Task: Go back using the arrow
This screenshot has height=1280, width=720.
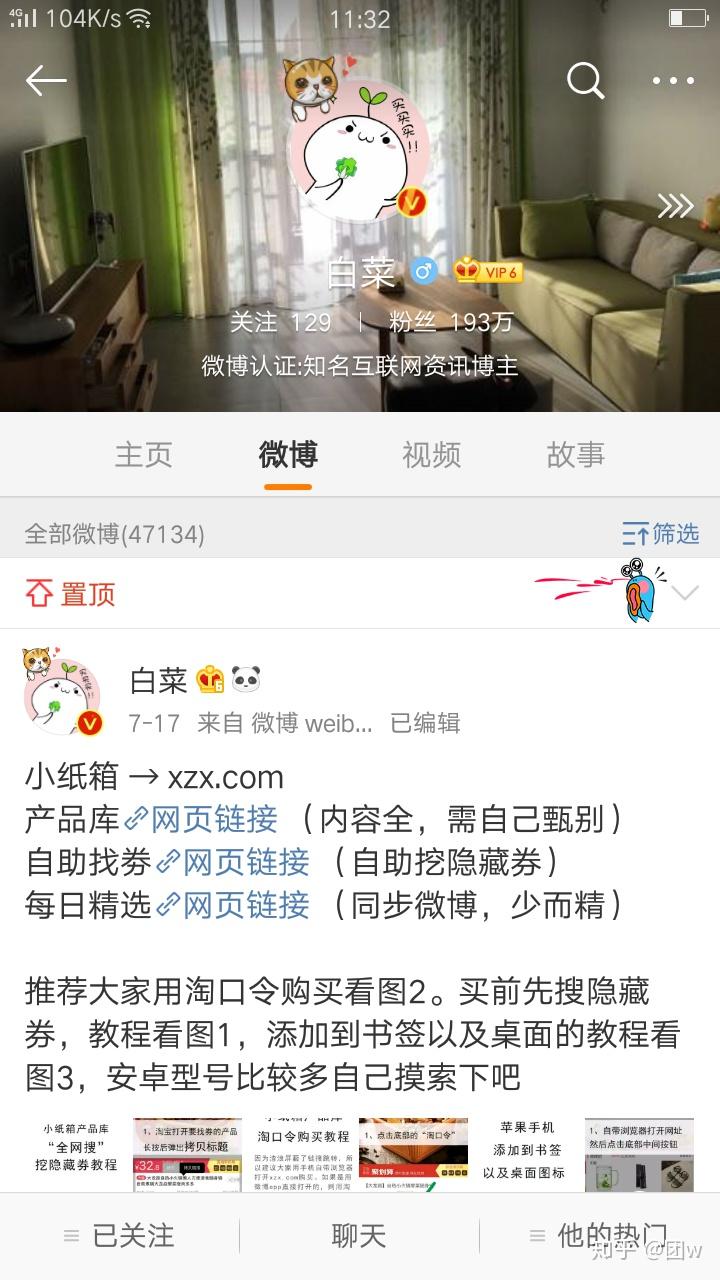Action: coord(46,81)
